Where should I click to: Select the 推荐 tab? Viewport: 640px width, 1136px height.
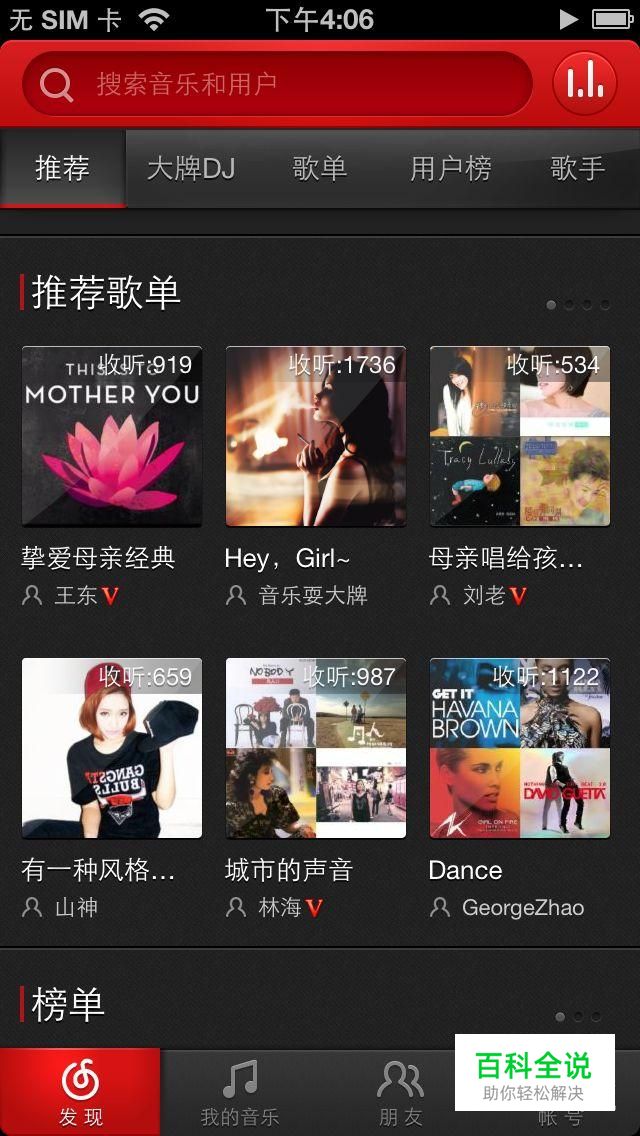click(62, 168)
